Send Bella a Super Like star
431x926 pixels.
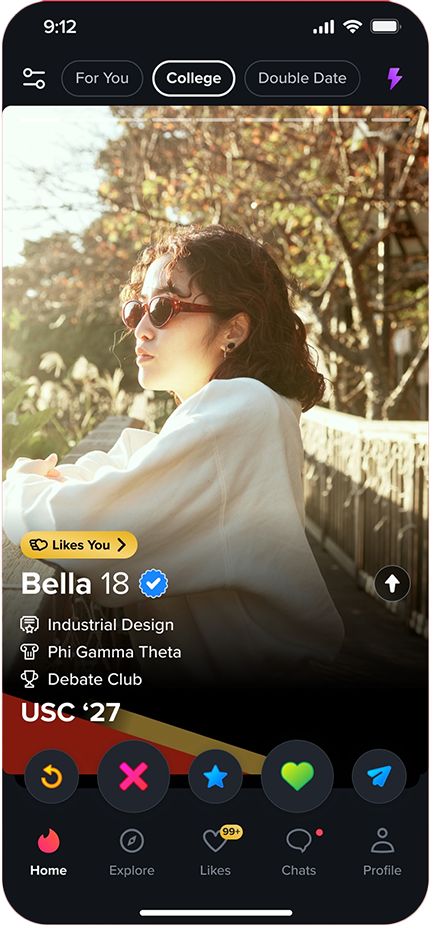click(216, 777)
